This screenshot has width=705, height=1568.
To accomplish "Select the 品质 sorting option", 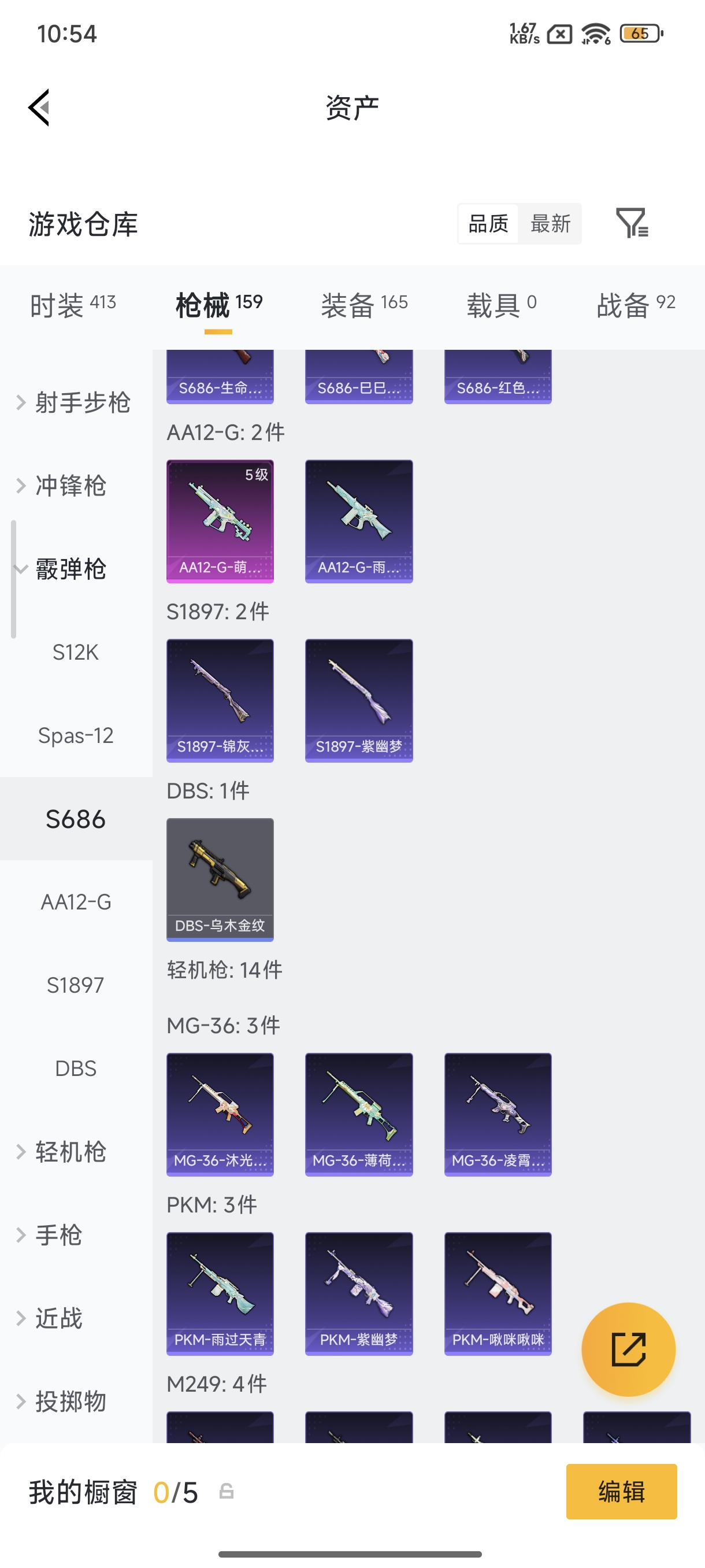I will point(488,223).
